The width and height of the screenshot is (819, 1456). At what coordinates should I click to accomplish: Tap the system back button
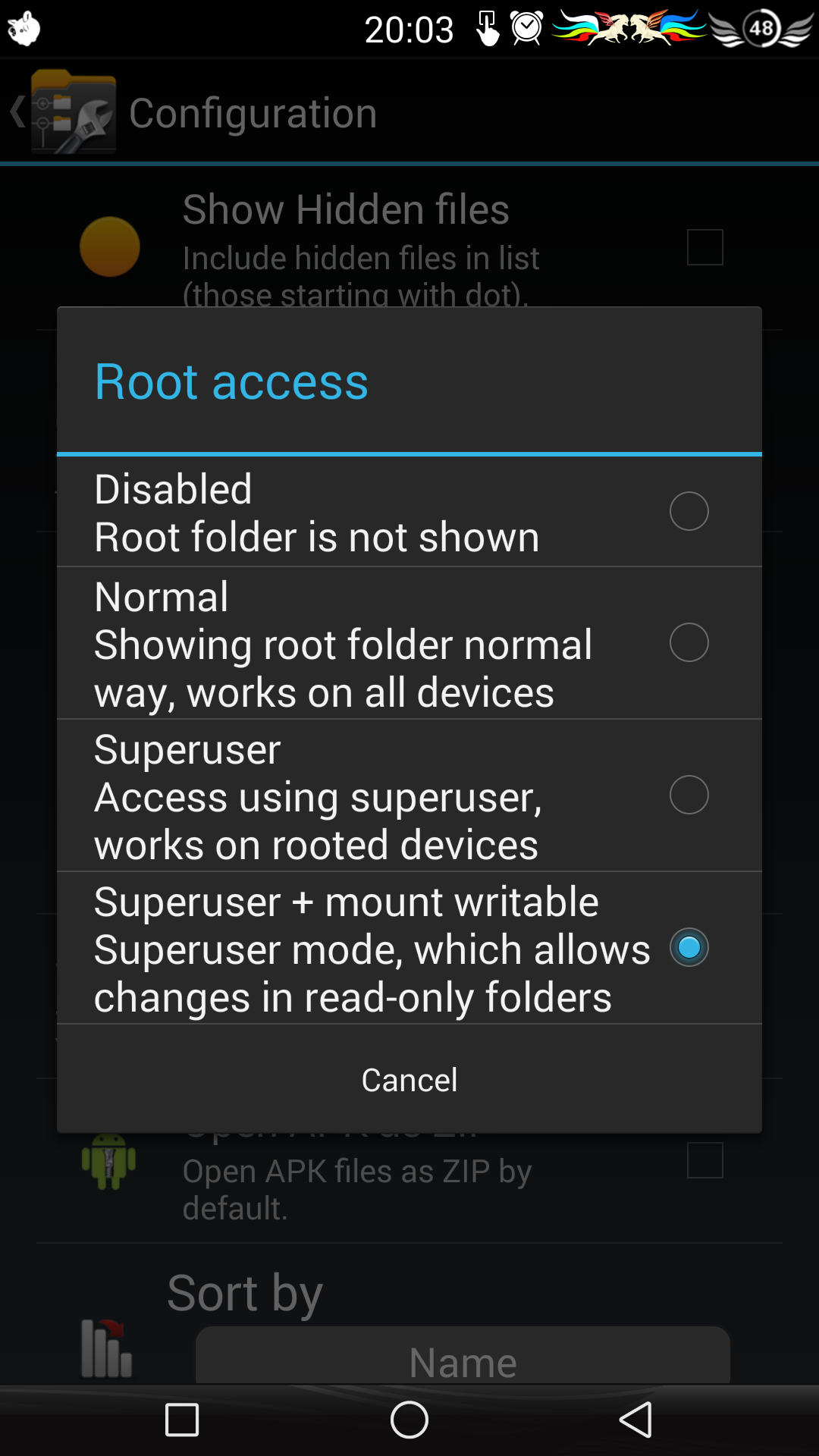click(636, 1420)
